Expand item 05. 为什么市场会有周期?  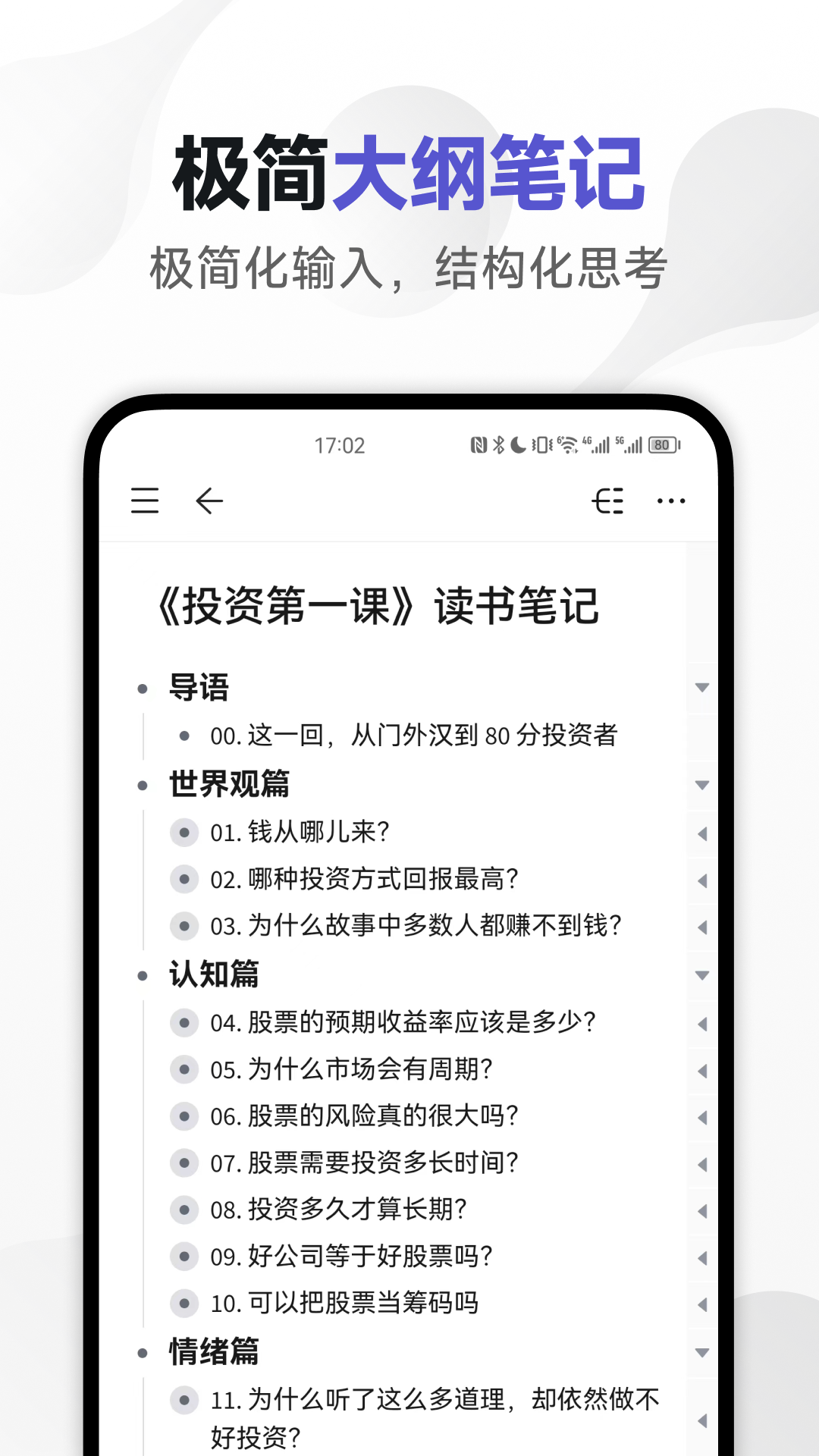[x=701, y=1069]
